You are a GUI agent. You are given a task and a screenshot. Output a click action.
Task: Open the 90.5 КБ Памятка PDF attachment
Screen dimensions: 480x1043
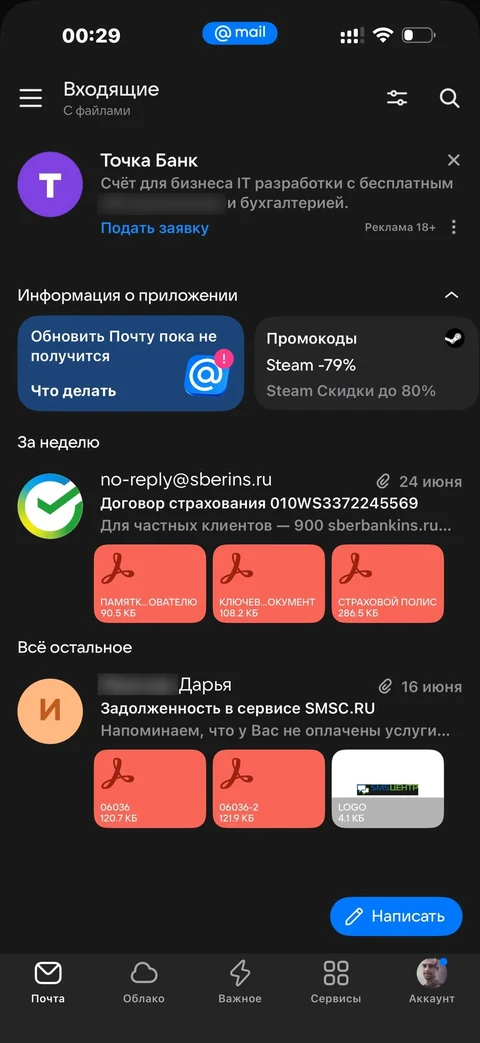(150, 583)
